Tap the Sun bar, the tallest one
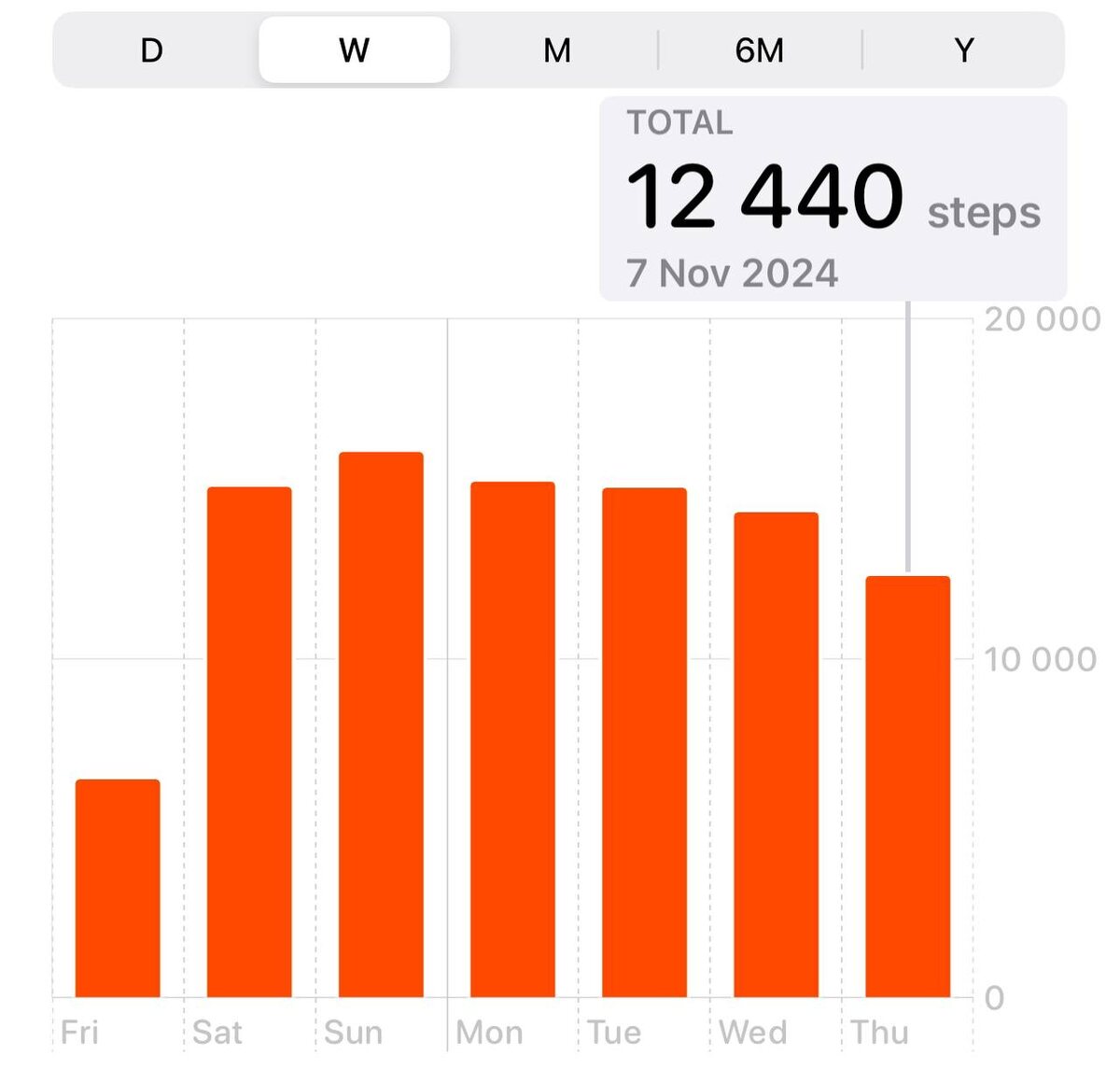This screenshot has width=1120, height=1083. point(381,724)
